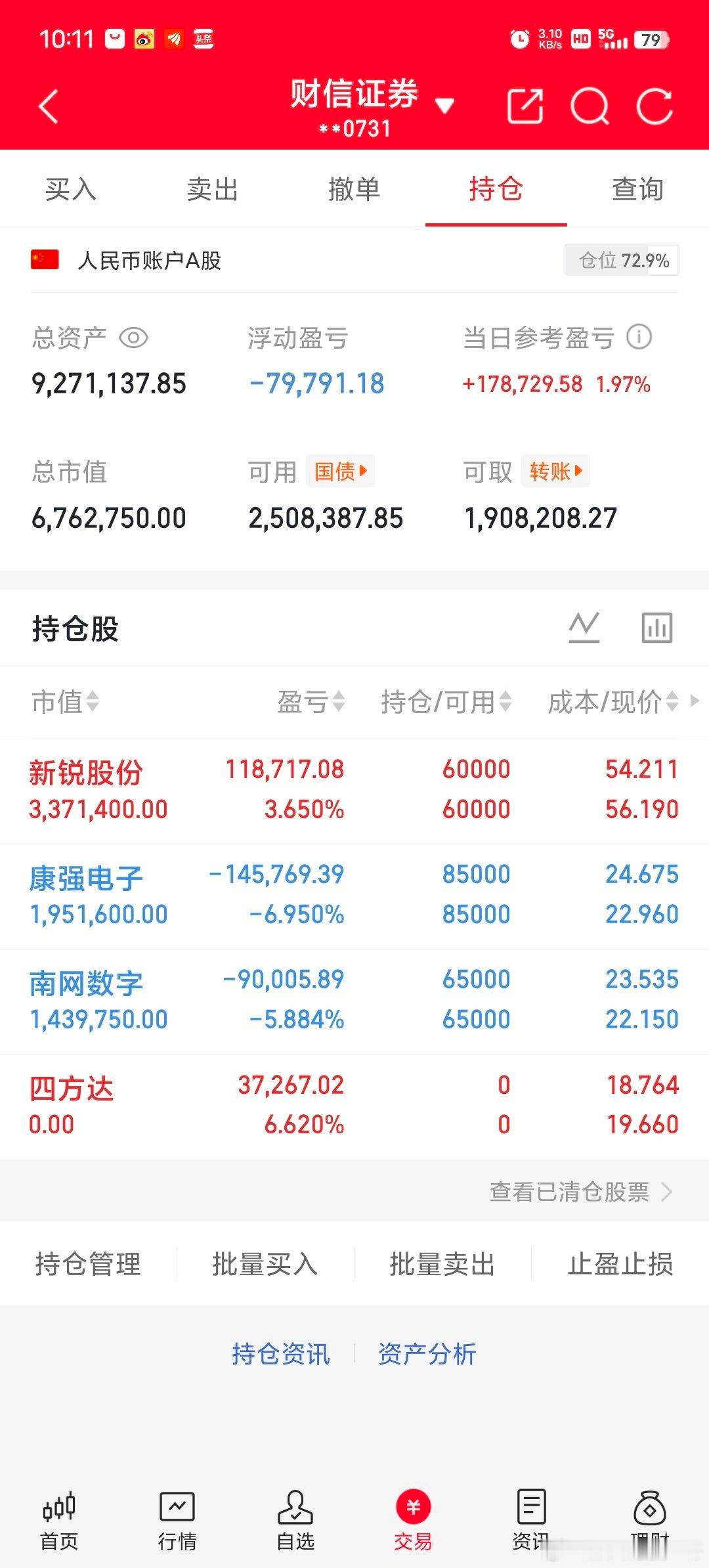
Task: Open the info icon beside 当日参考盈亏
Action: click(x=639, y=337)
